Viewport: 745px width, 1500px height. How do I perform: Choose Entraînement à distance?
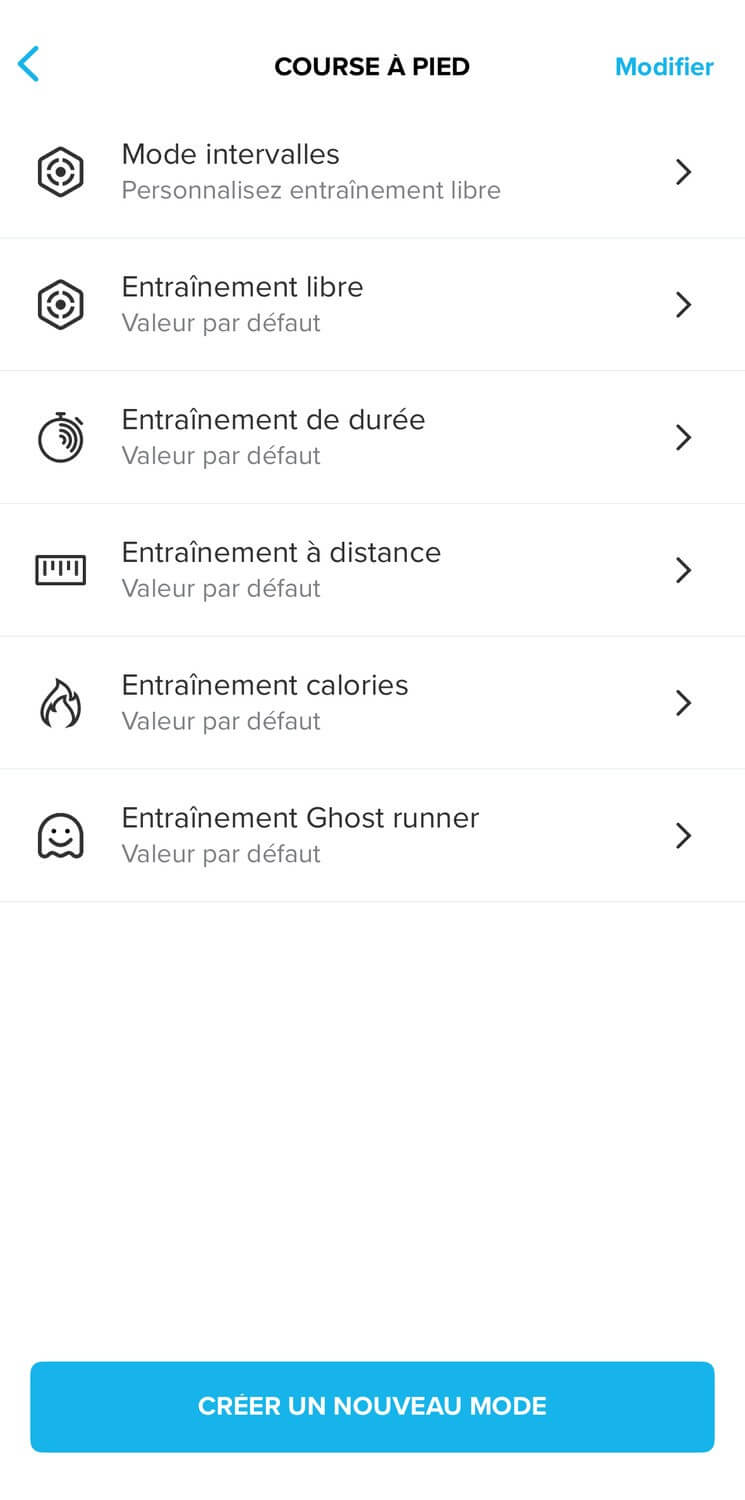tap(372, 570)
